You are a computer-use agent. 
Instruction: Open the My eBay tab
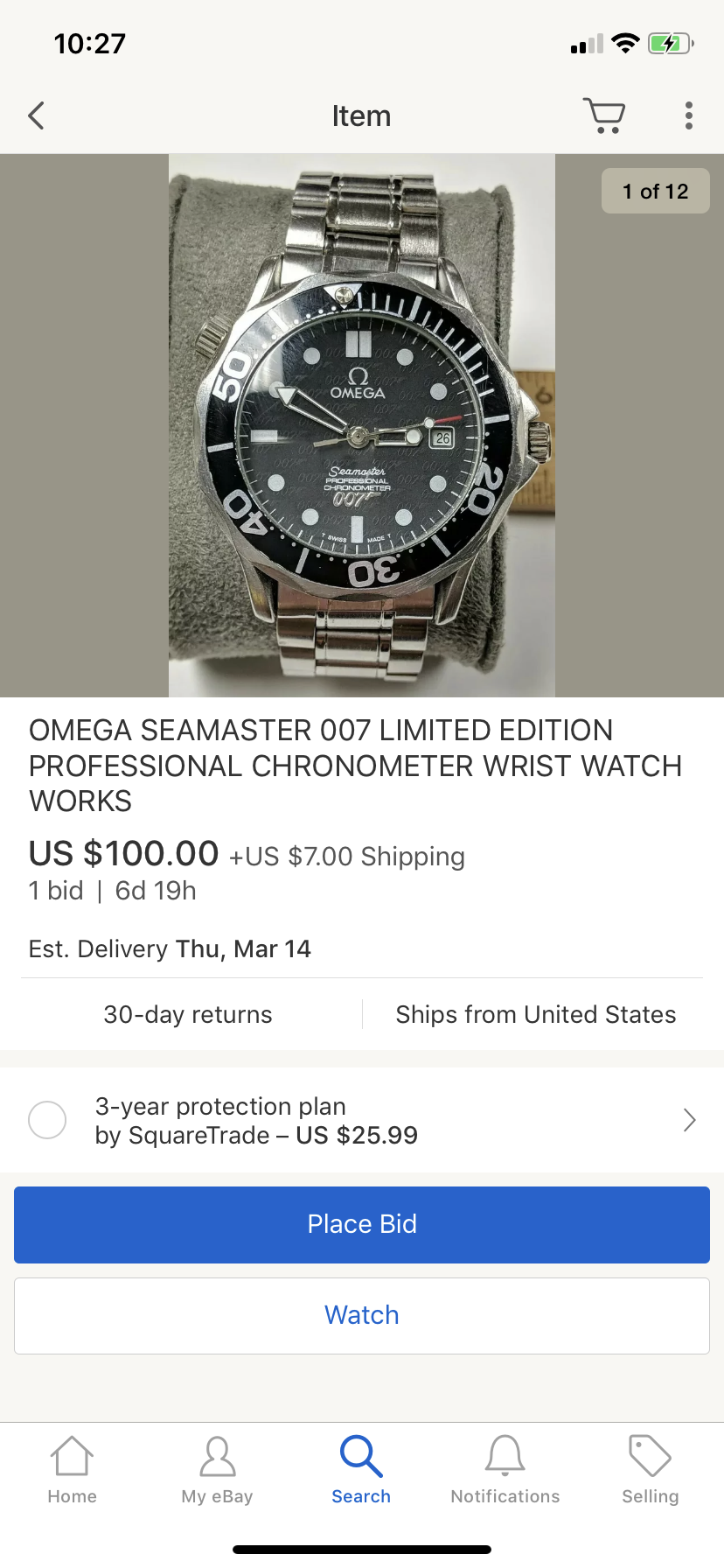pyautogui.click(x=217, y=1470)
